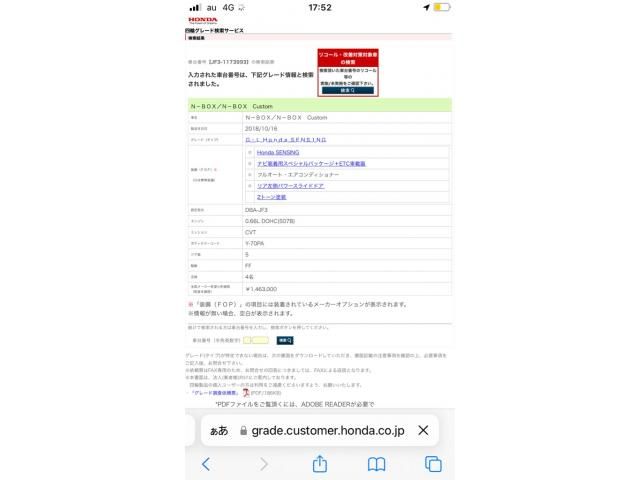Open the 2トーン塗装 link
The image size is (640, 480).
272,197
